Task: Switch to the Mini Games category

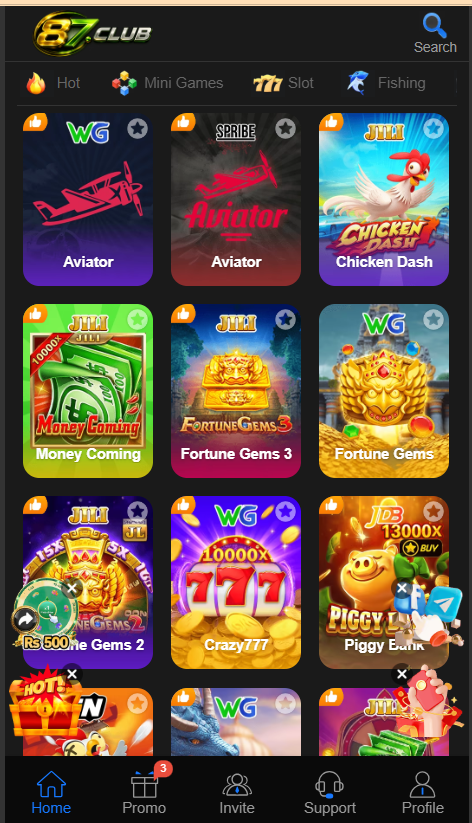Action: coord(167,83)
